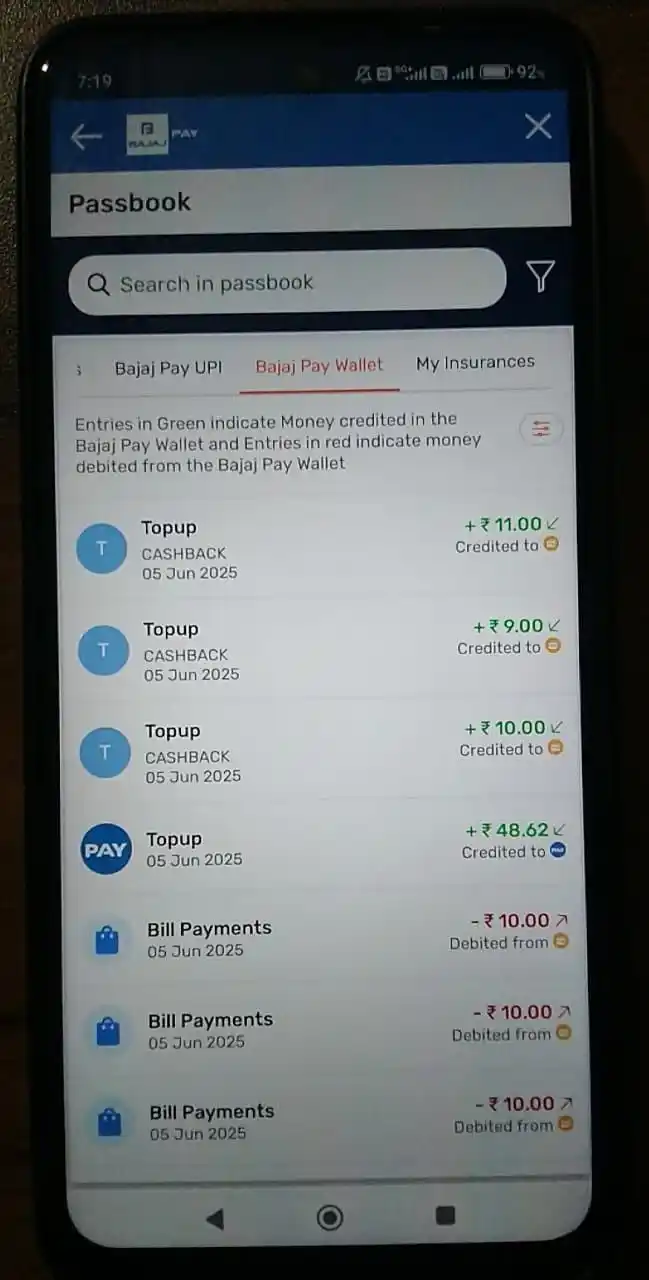Screen dimensions: 649x1280
Task: Switch to the Bajaj Pay UPI tab
Action: click(x=168, y=367)
